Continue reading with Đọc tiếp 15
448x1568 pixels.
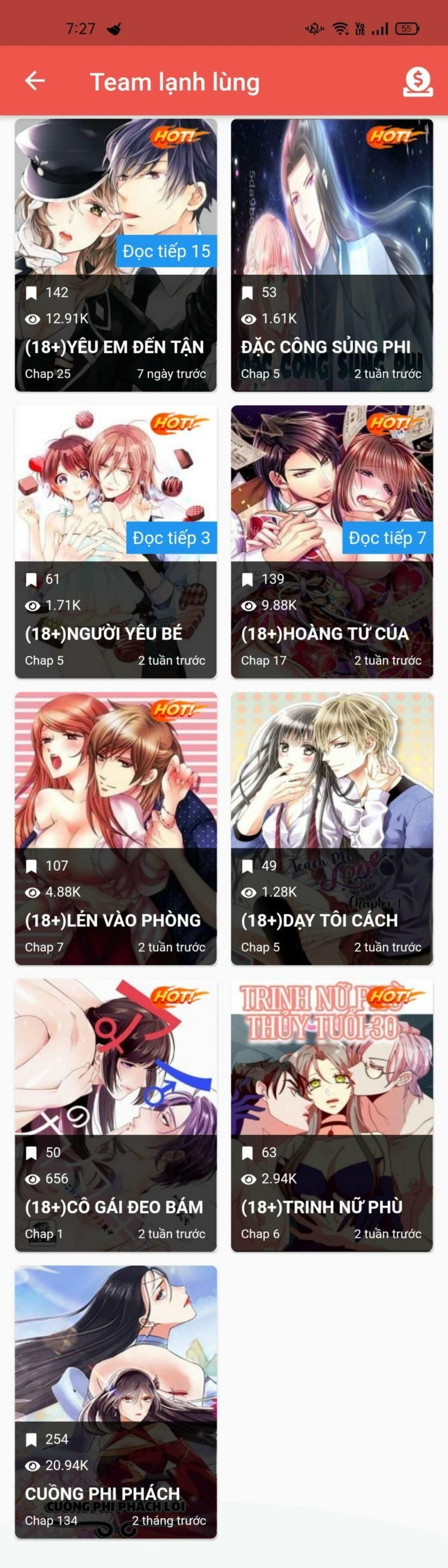166,251
